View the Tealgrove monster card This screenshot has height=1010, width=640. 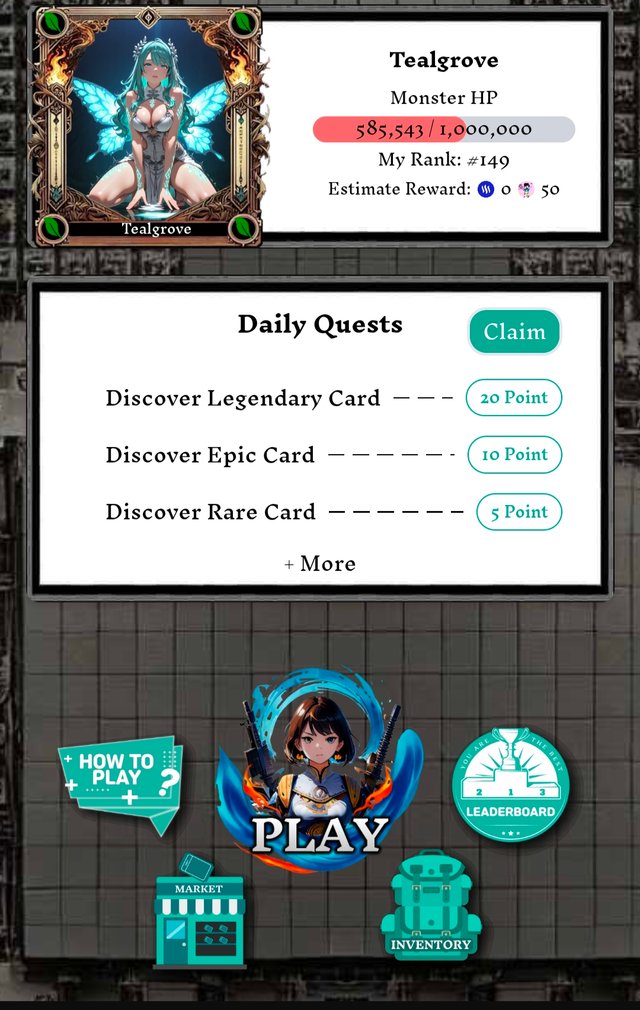pos(148,125)
